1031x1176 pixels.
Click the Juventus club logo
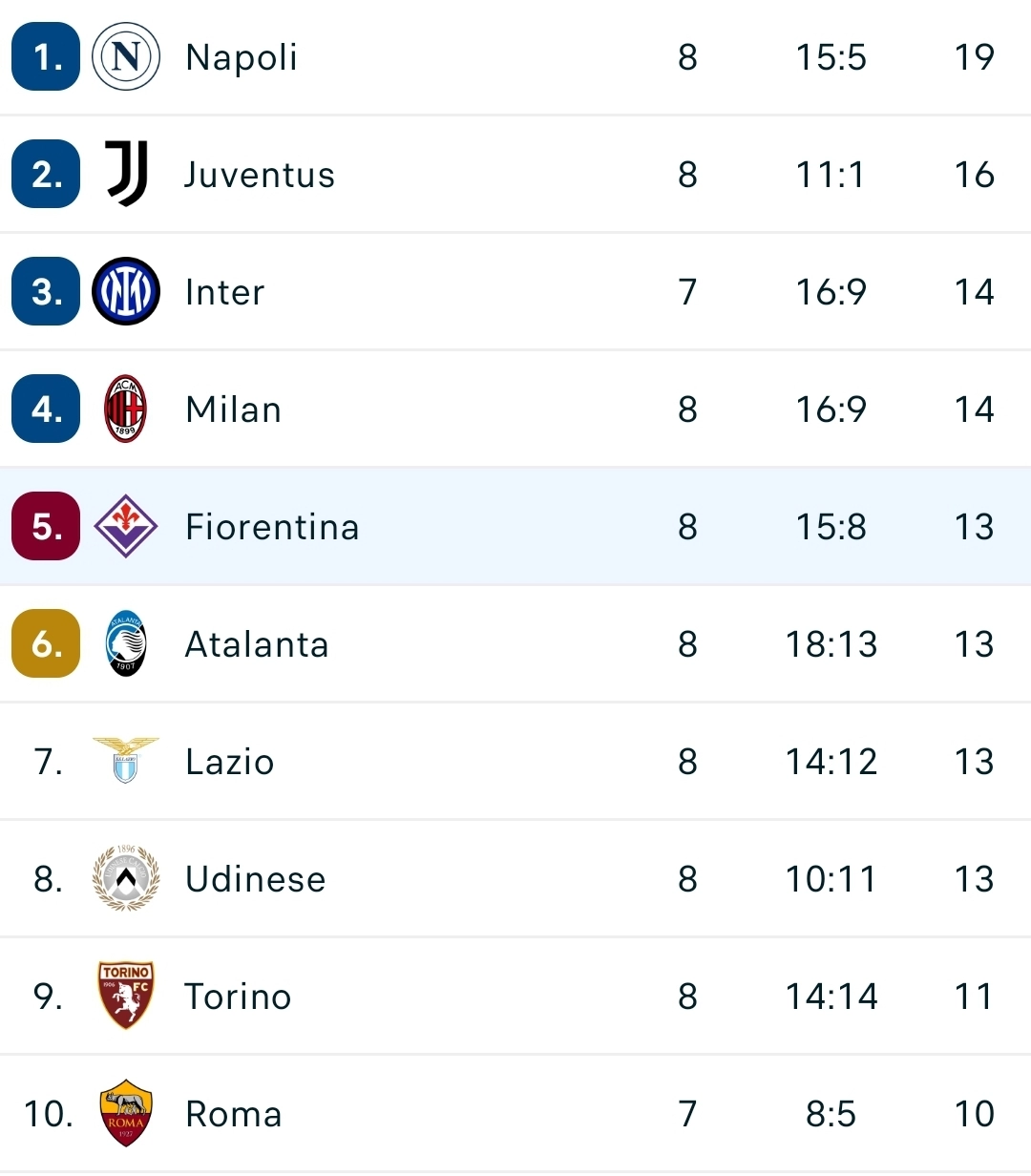[x=125, y=174]
